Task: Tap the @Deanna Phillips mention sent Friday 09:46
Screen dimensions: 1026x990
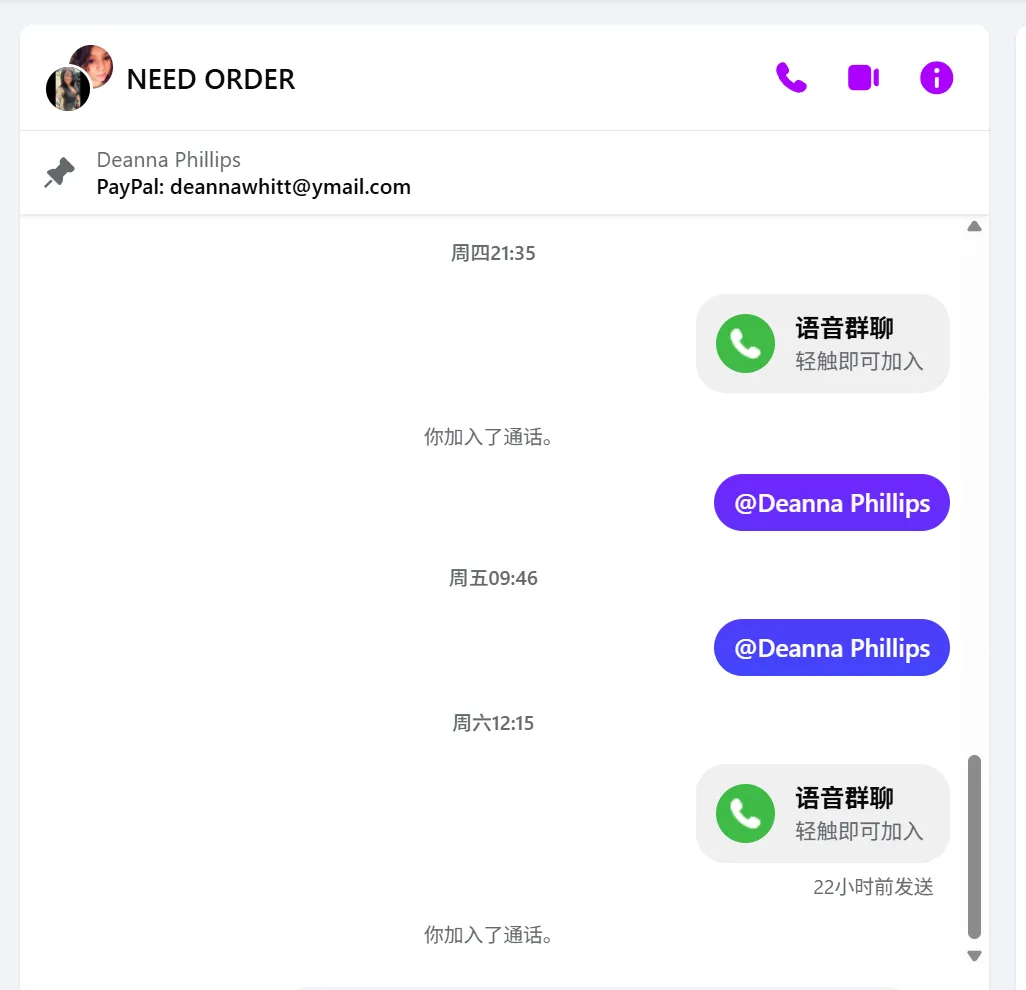Action: tap(831, 648)
